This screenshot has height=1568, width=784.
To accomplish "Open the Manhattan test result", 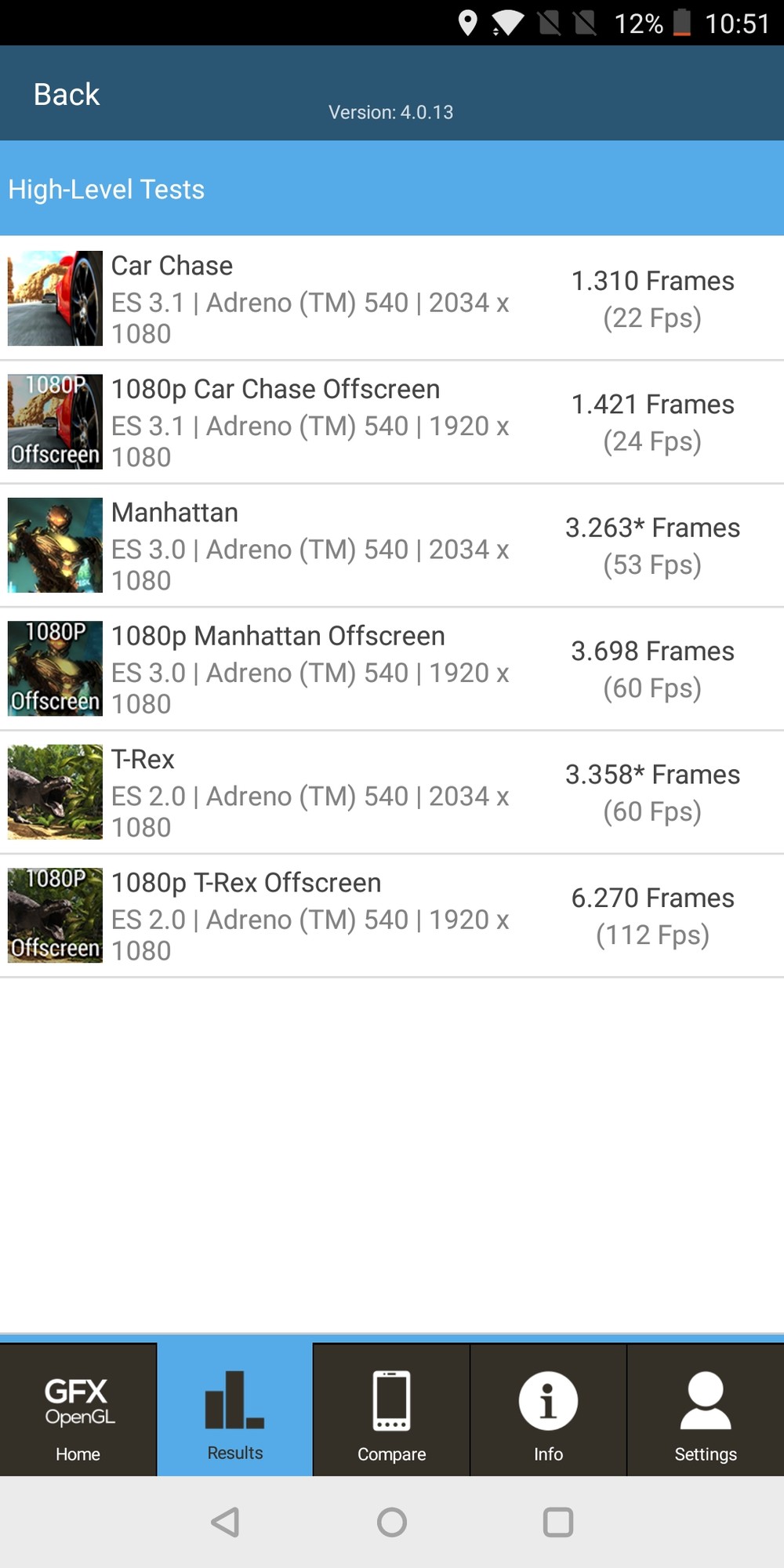I will coord(392,546).
